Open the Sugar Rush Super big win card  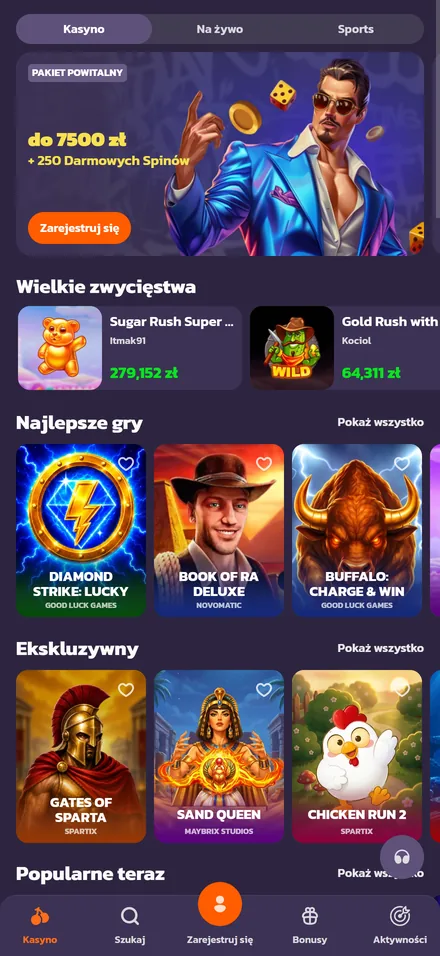click(130, 348)
